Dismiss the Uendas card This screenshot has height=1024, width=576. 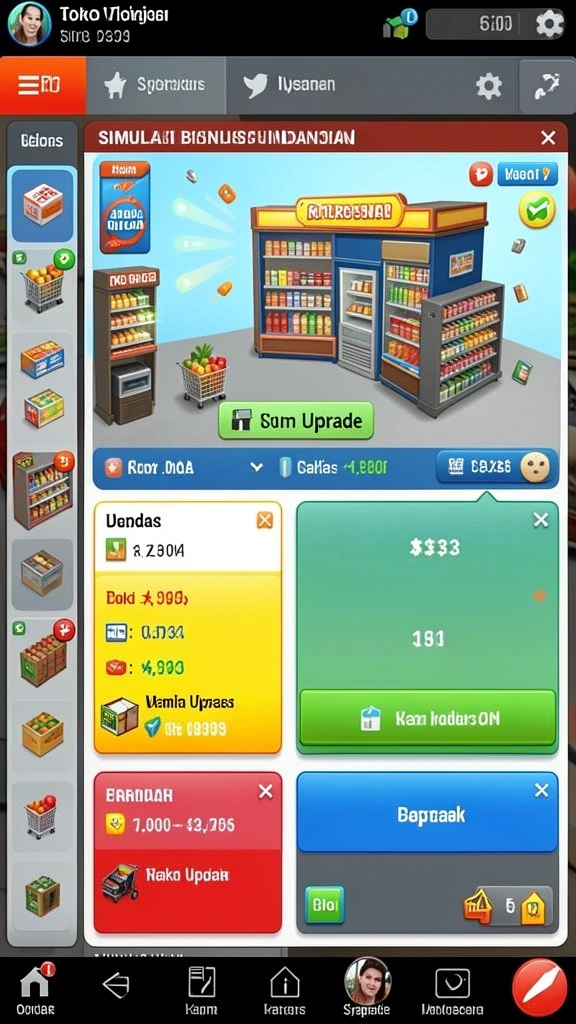tap(264, 520)
